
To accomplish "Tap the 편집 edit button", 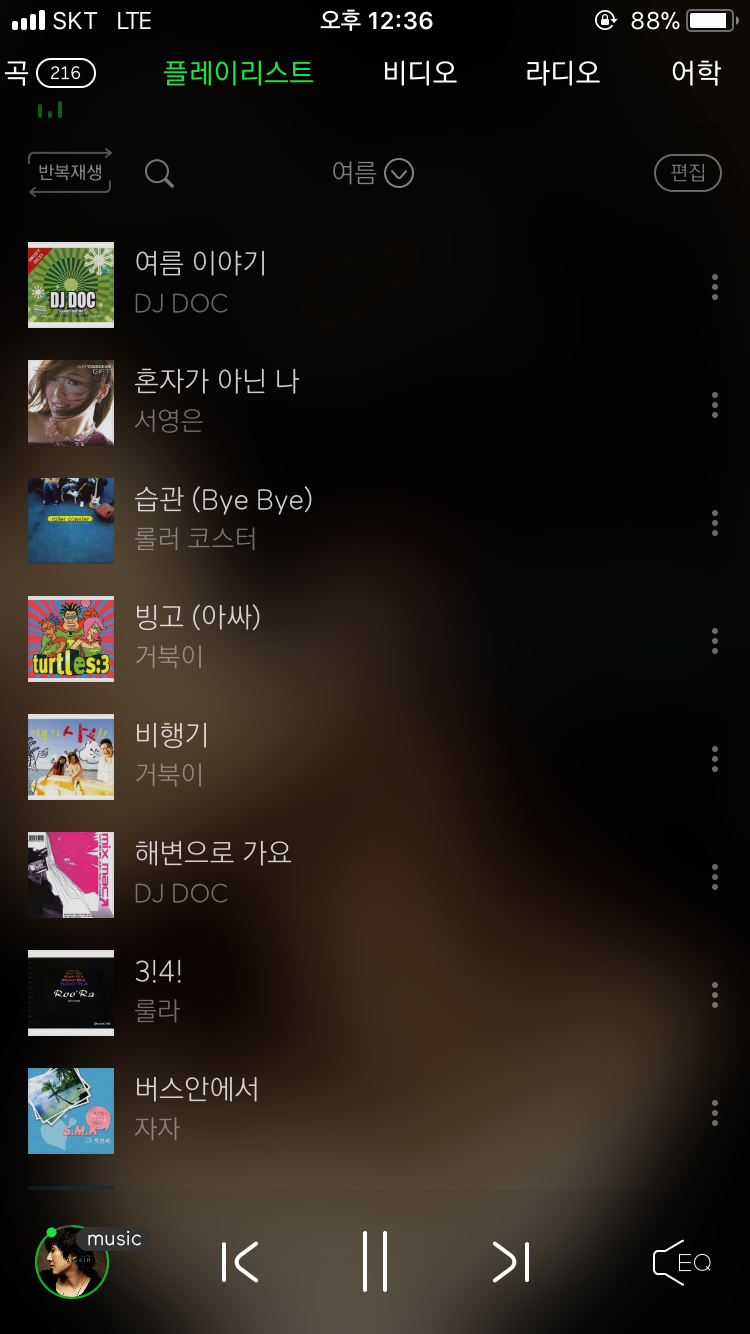I will click(x=687, y=173).
